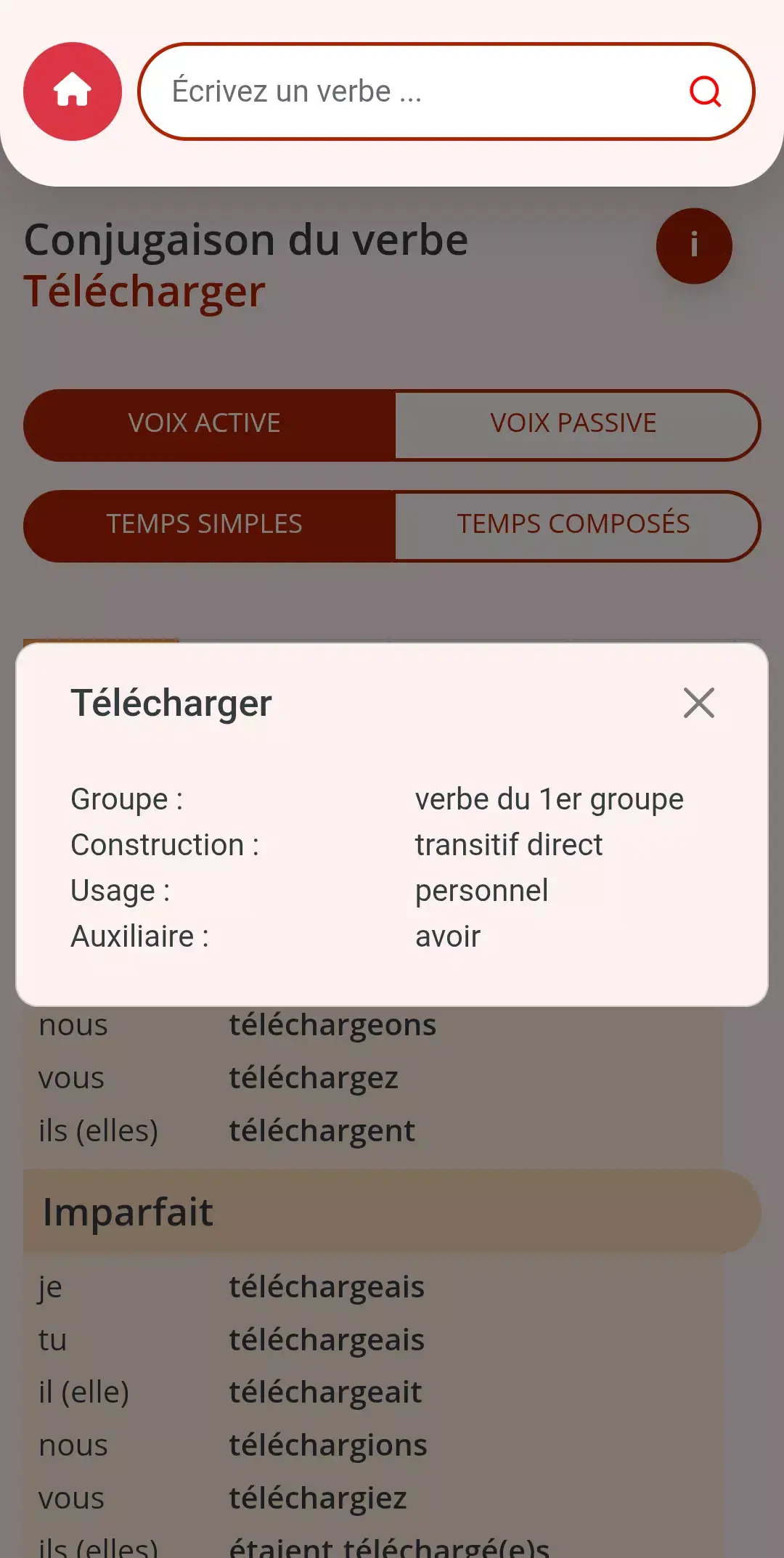The height and width of the screenshot is (1558, 784).
Task: Open the verb information panel via the i icon
Action: pyautogui.click(x=694, y=245)
